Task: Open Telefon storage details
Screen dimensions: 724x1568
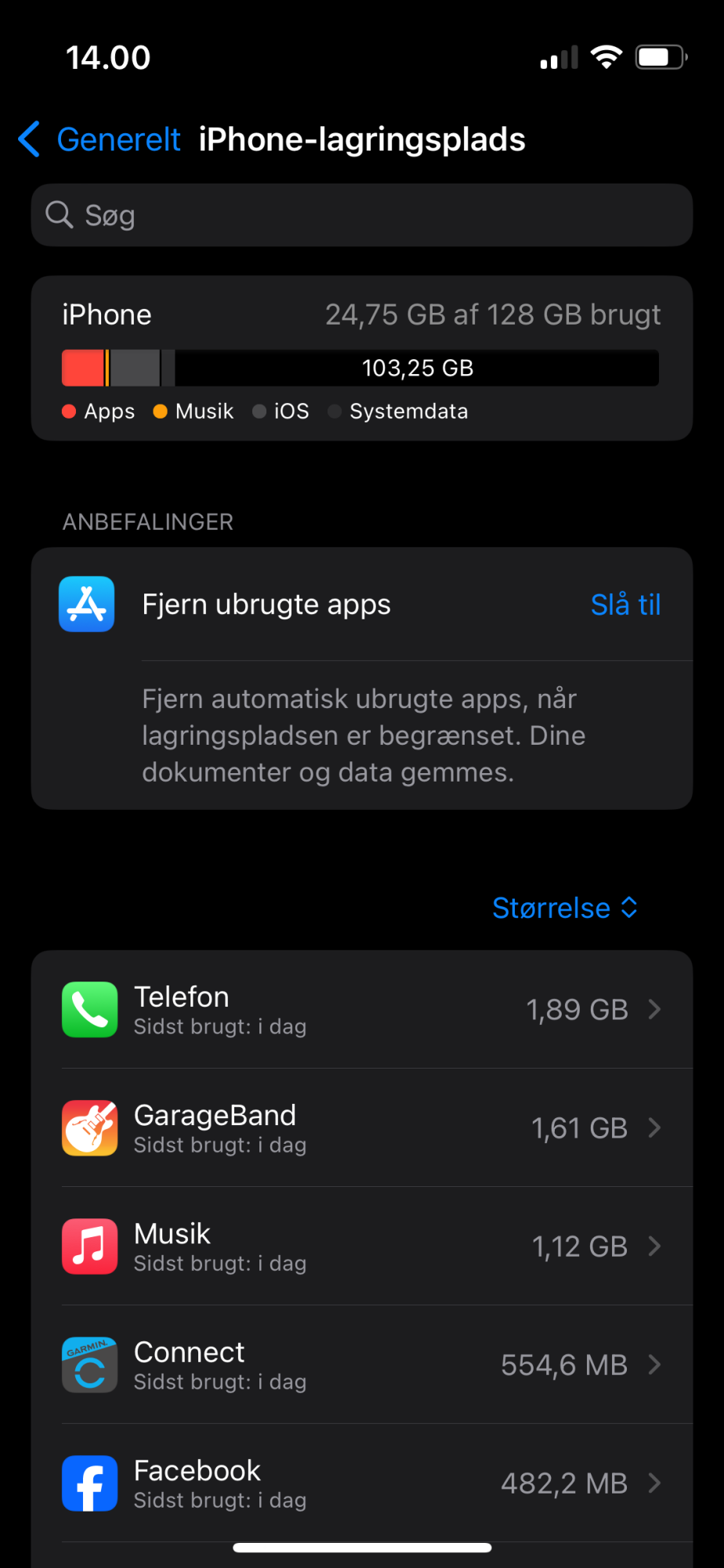Action: [361, 1010]
